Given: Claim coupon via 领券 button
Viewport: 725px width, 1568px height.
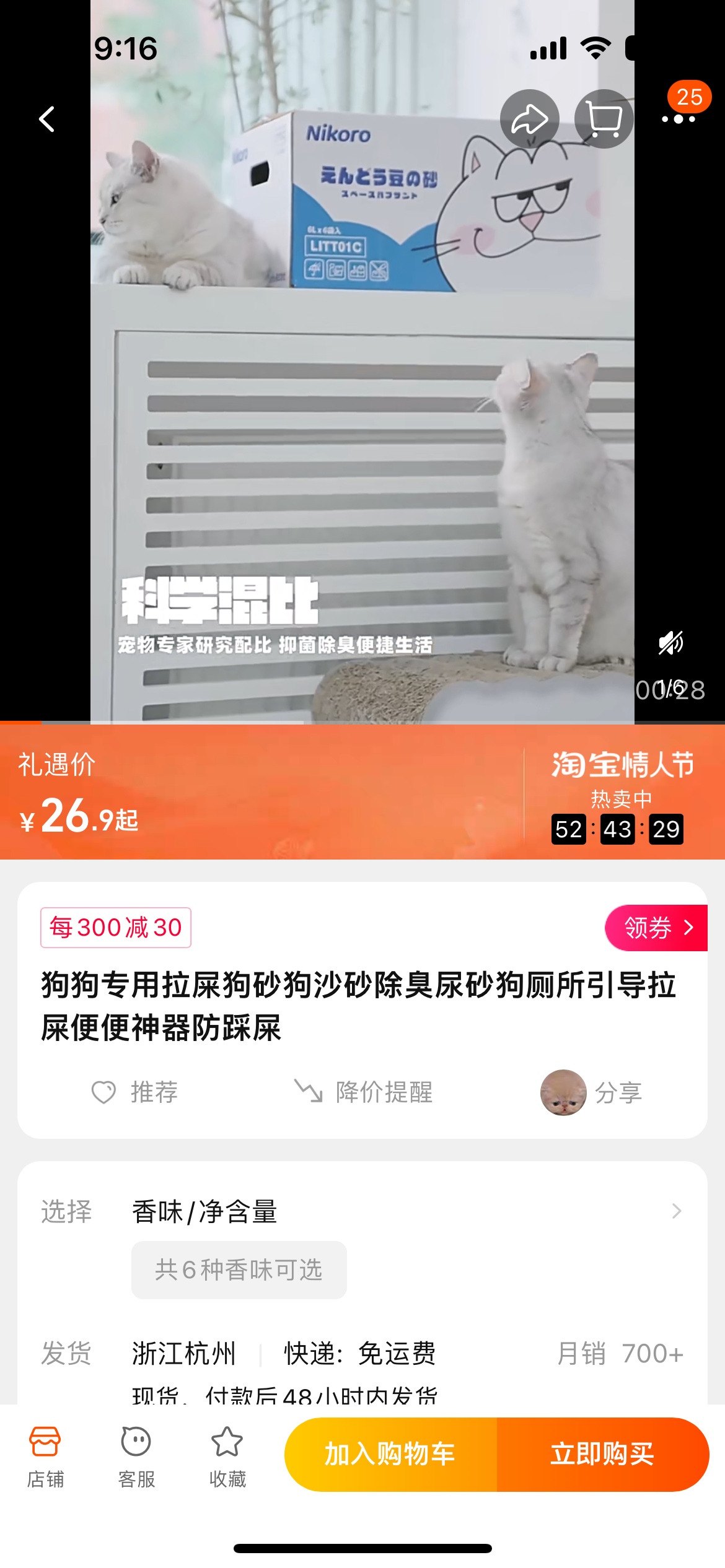Looking at the screenshot, I should pos(656,928).
